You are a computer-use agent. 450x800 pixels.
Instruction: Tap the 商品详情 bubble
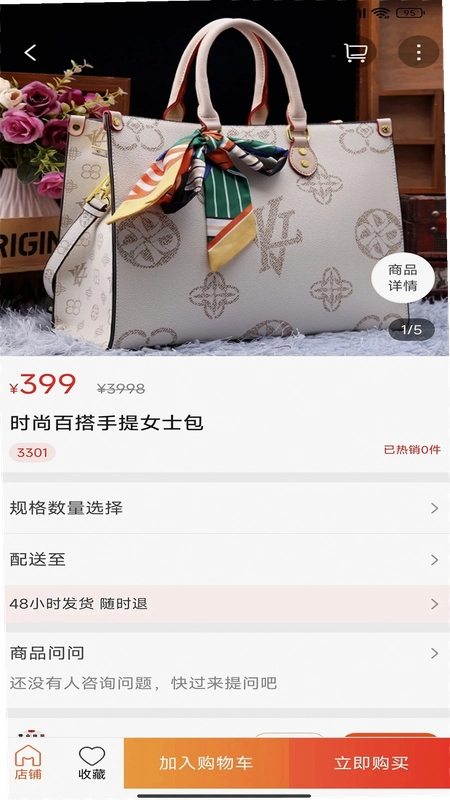pyautogui.click(x=403, y=278)
